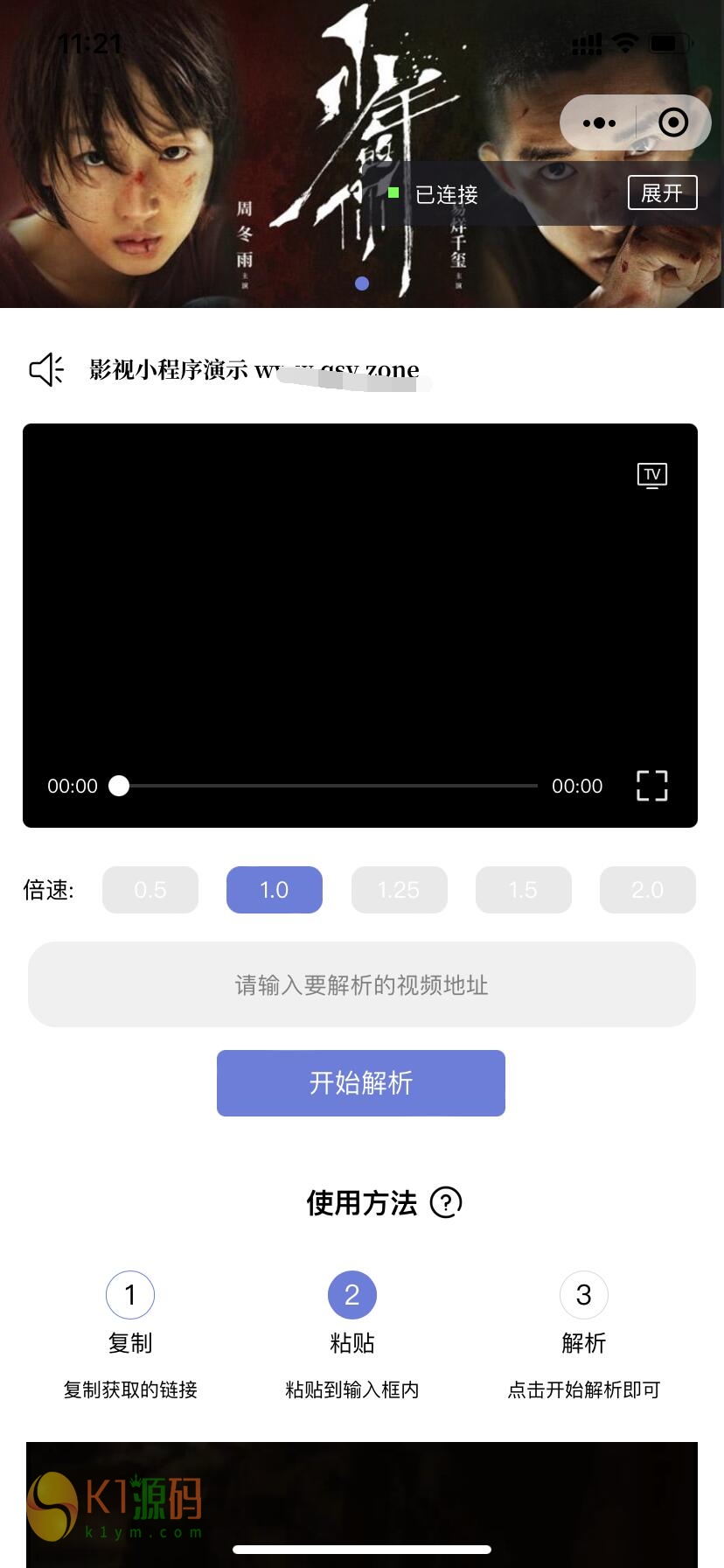
Task: Expand the connection panel with 展开
Action: point(662,192)
